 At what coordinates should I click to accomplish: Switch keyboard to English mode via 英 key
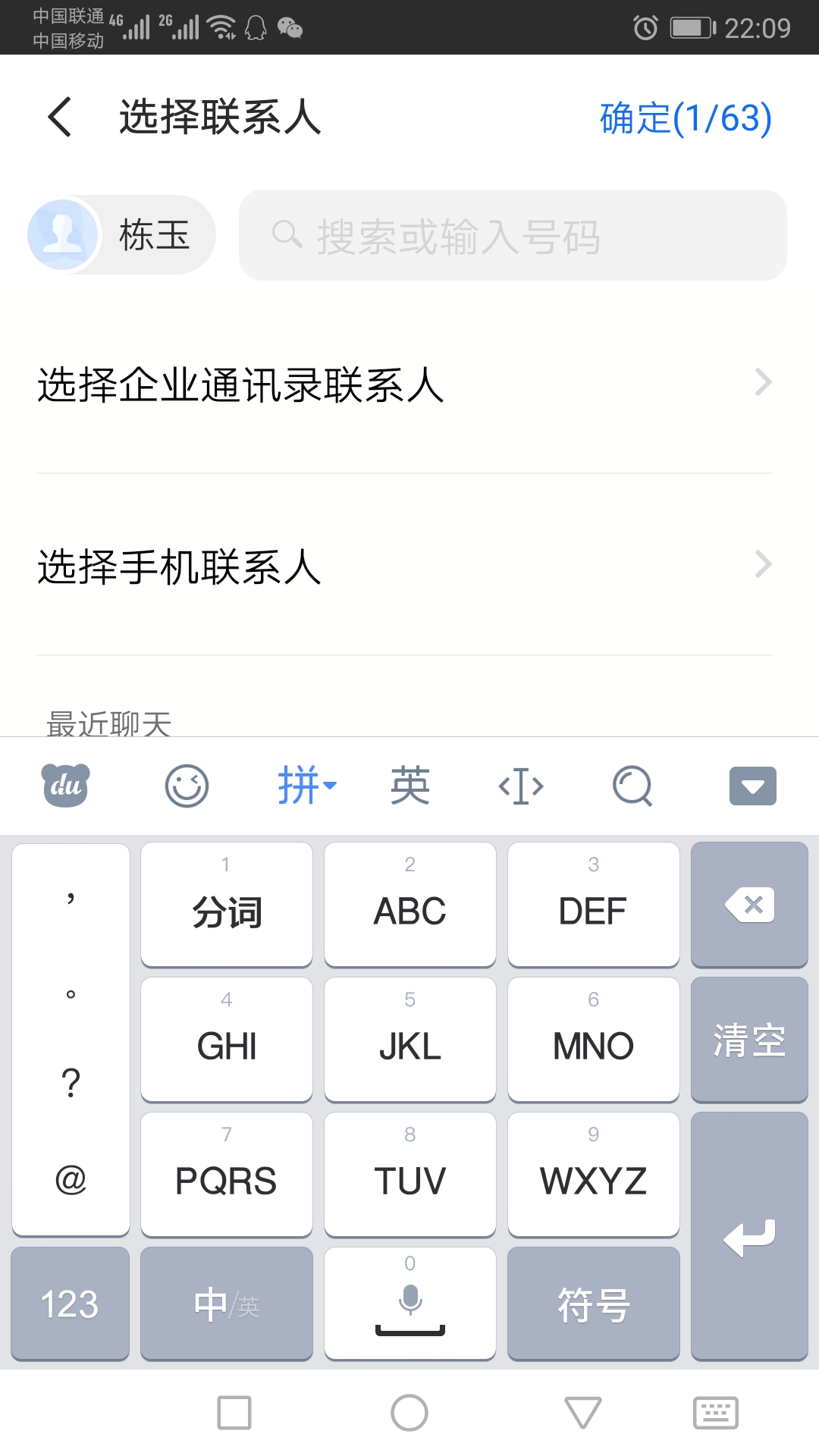point(409,786)
